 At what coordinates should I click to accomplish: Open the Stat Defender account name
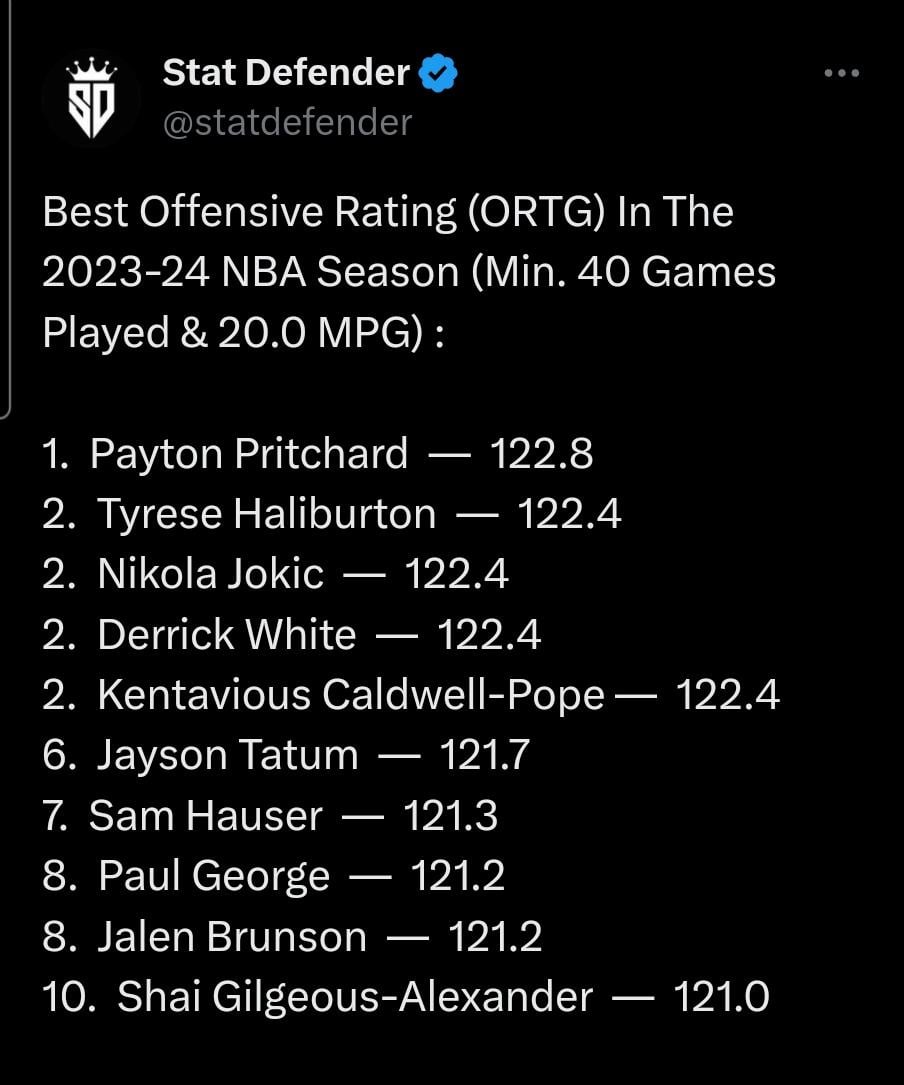[286, 73]
